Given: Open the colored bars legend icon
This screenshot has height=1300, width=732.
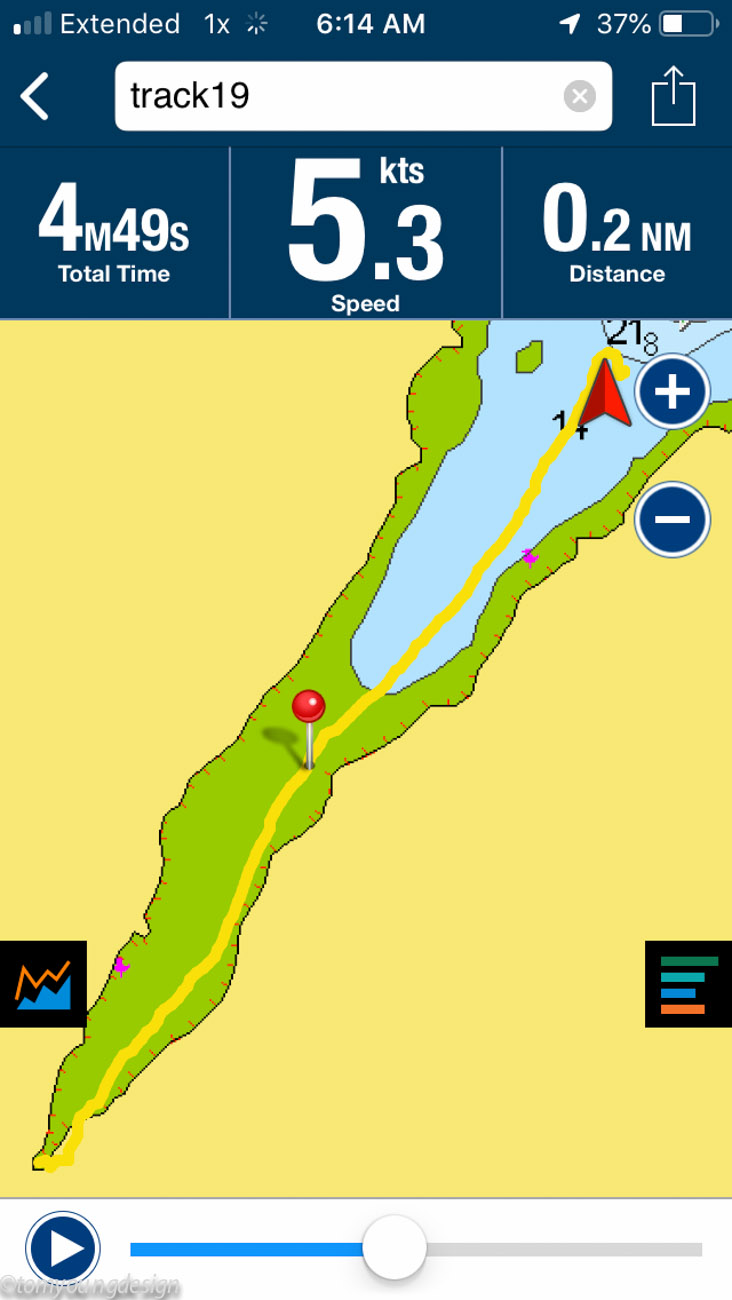Looking at the screenshot, I should (688, 984).
